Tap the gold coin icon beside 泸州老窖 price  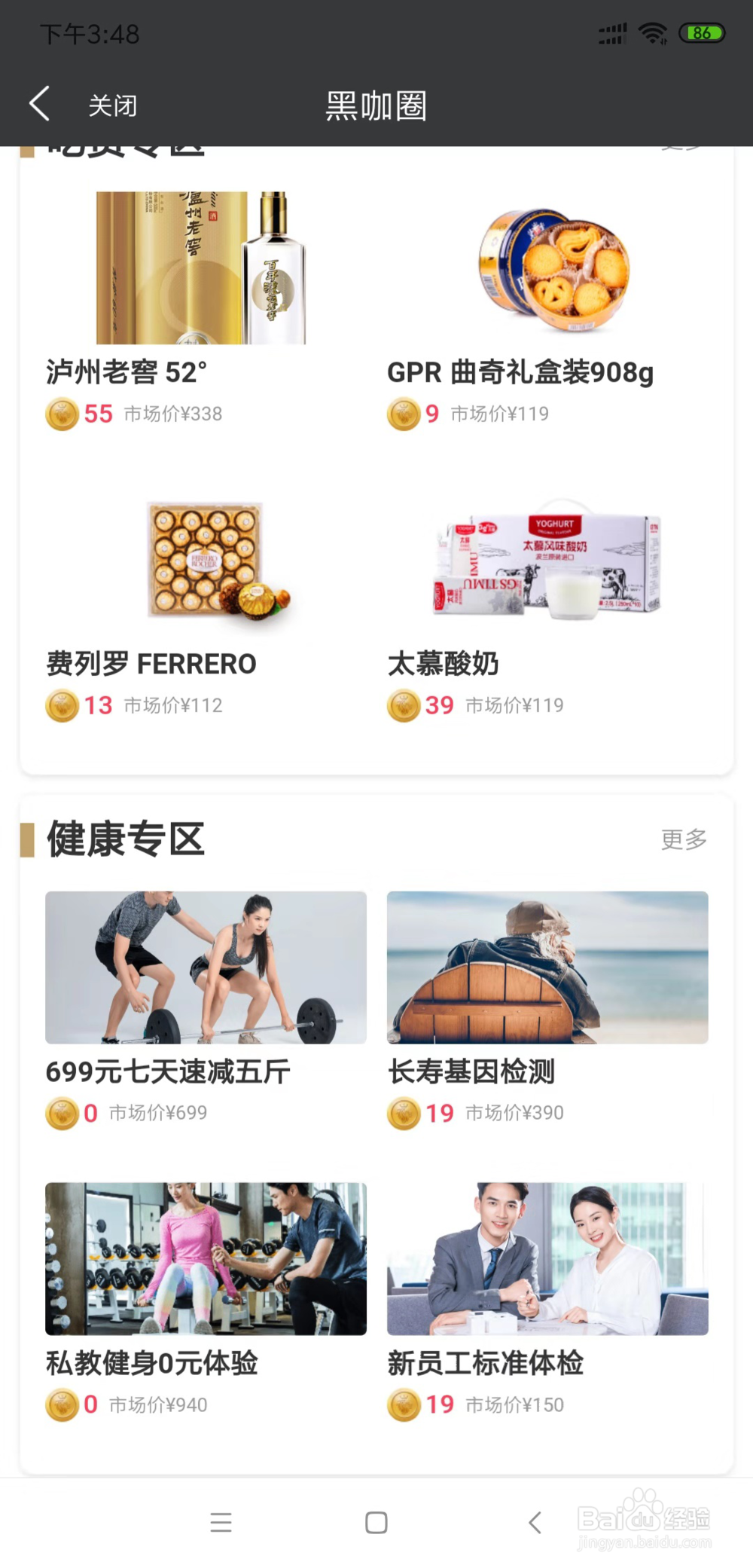click(62, 414)
